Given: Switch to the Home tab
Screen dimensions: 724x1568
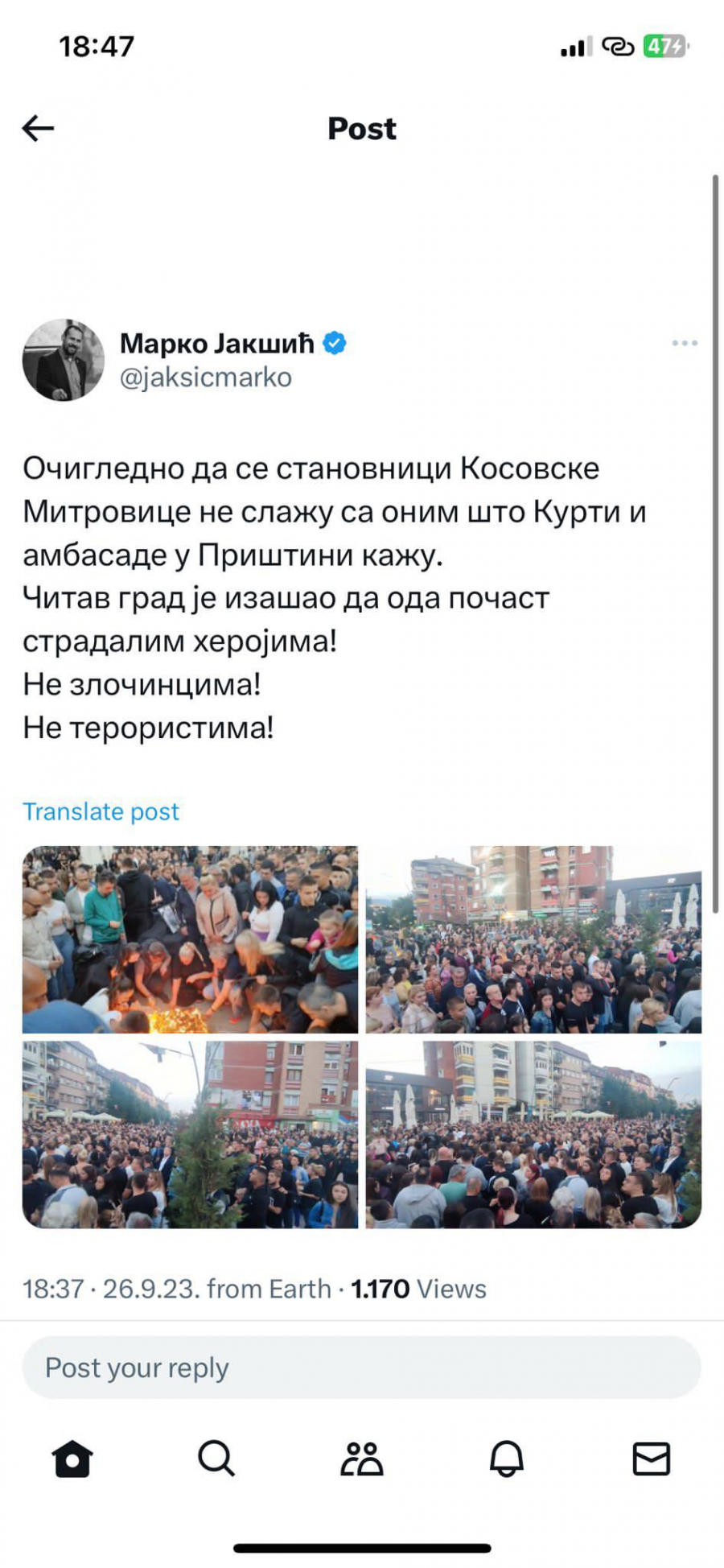Looking at the screenshot, I should (72, 1458).
